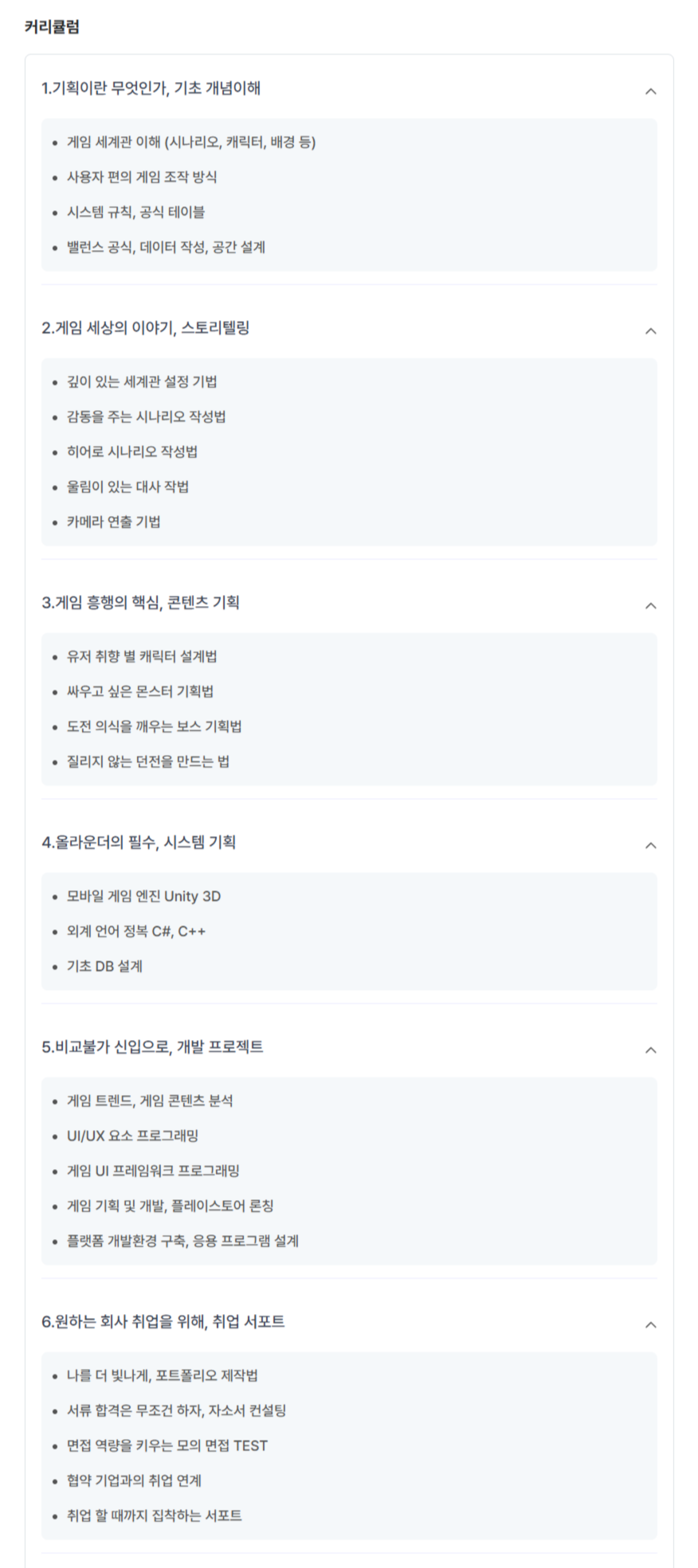Collapse section 4 올라운더의 필수, 시스템 기획

(x=650, y=845)
